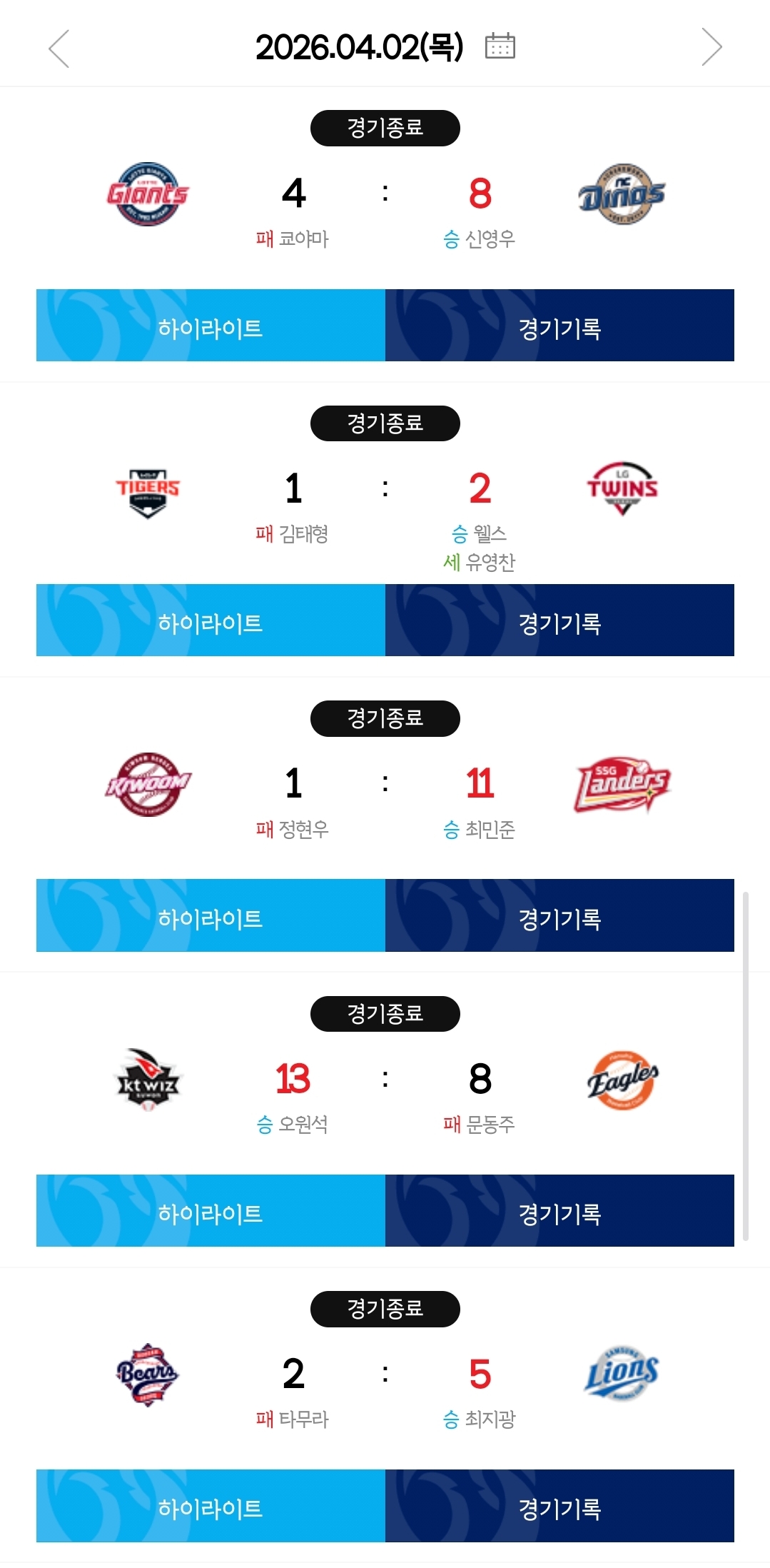
Task: Click the NC Dinos club logo
Action: (x=622, y=191)
